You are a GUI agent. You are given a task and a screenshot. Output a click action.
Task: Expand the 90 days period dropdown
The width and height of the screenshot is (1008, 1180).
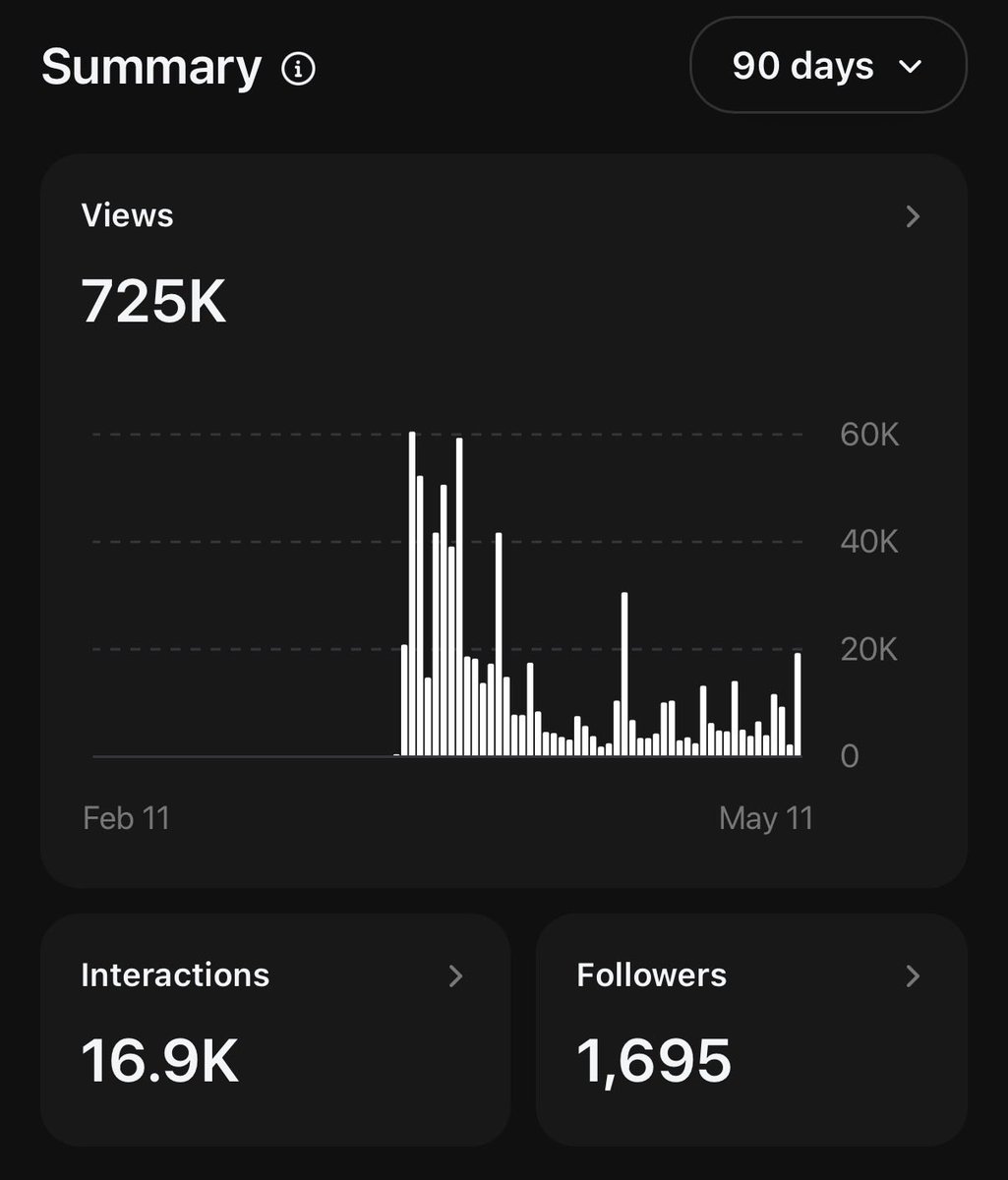click(x=828, y=66)
